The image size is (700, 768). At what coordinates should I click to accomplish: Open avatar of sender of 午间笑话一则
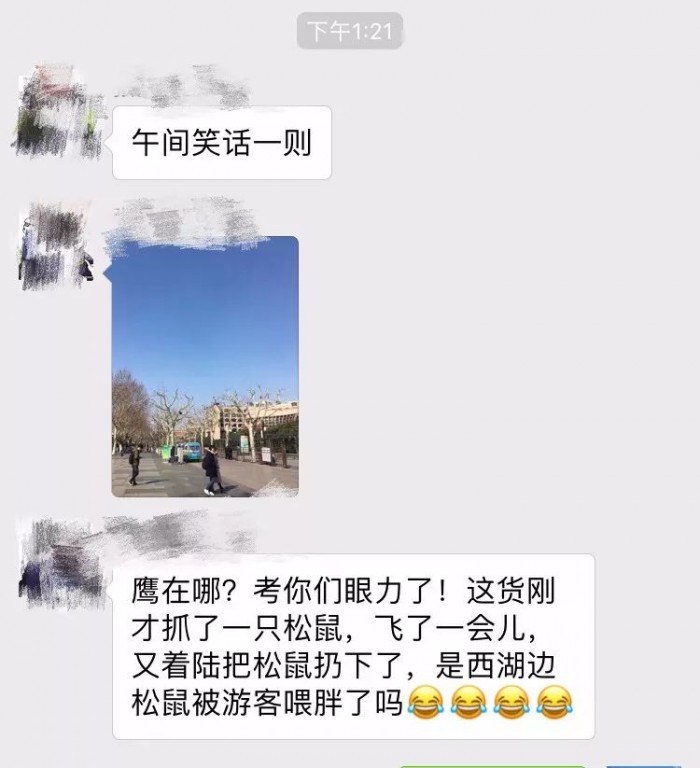click(57, 112)
